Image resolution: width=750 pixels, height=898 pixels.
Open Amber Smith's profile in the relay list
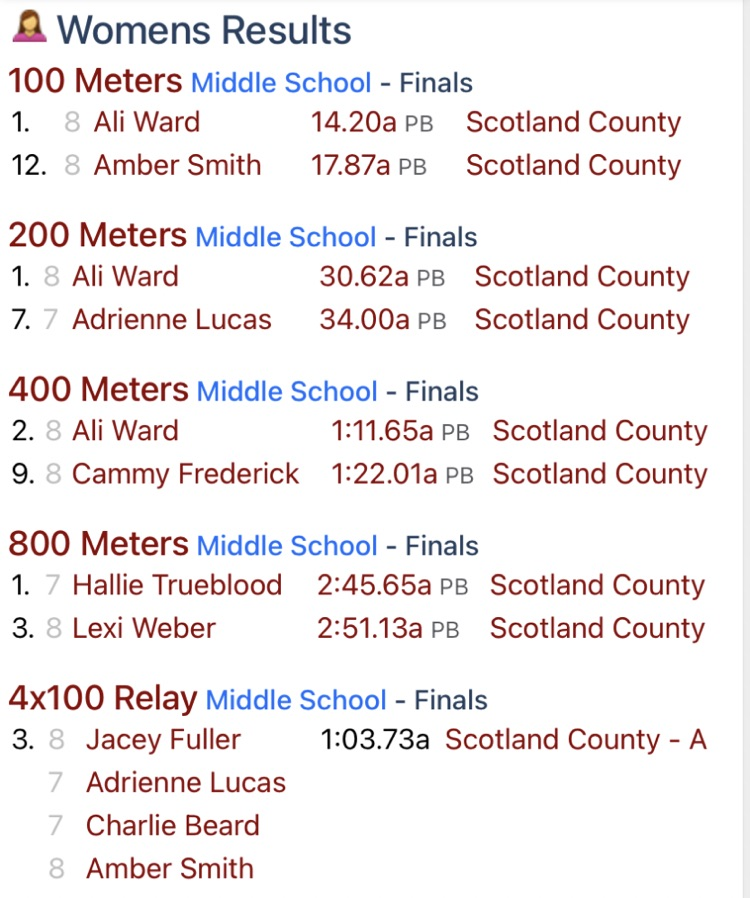(x=169, y=869)
